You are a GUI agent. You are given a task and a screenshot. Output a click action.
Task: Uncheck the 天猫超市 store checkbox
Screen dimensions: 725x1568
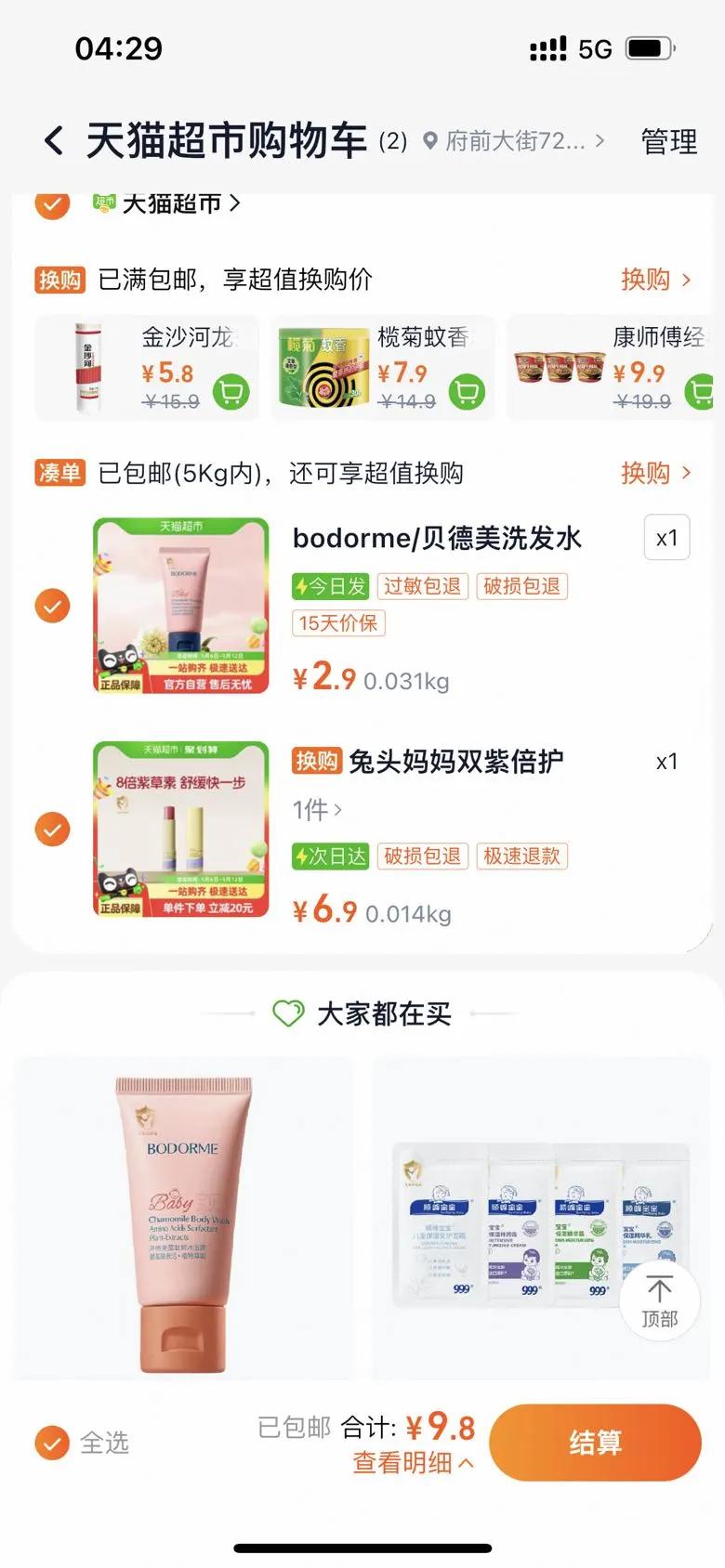coord(52,204)
